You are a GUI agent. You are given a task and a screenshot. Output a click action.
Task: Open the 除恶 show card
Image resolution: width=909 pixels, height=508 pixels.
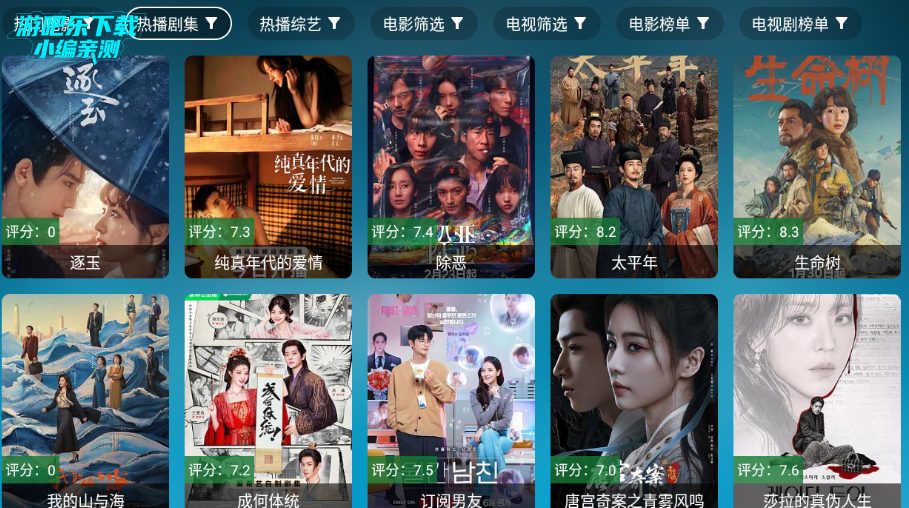[451, 166]
